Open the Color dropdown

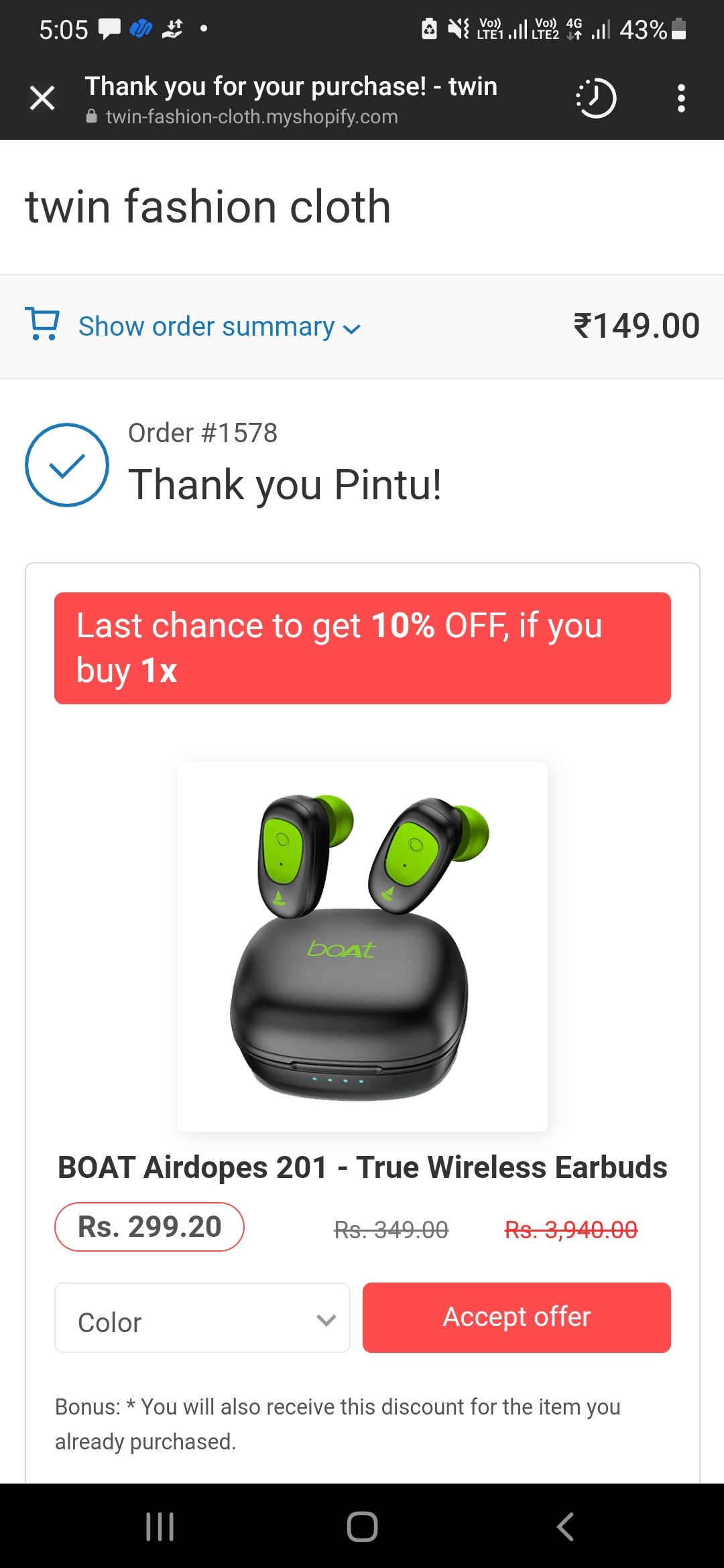tap(202, 1318)
